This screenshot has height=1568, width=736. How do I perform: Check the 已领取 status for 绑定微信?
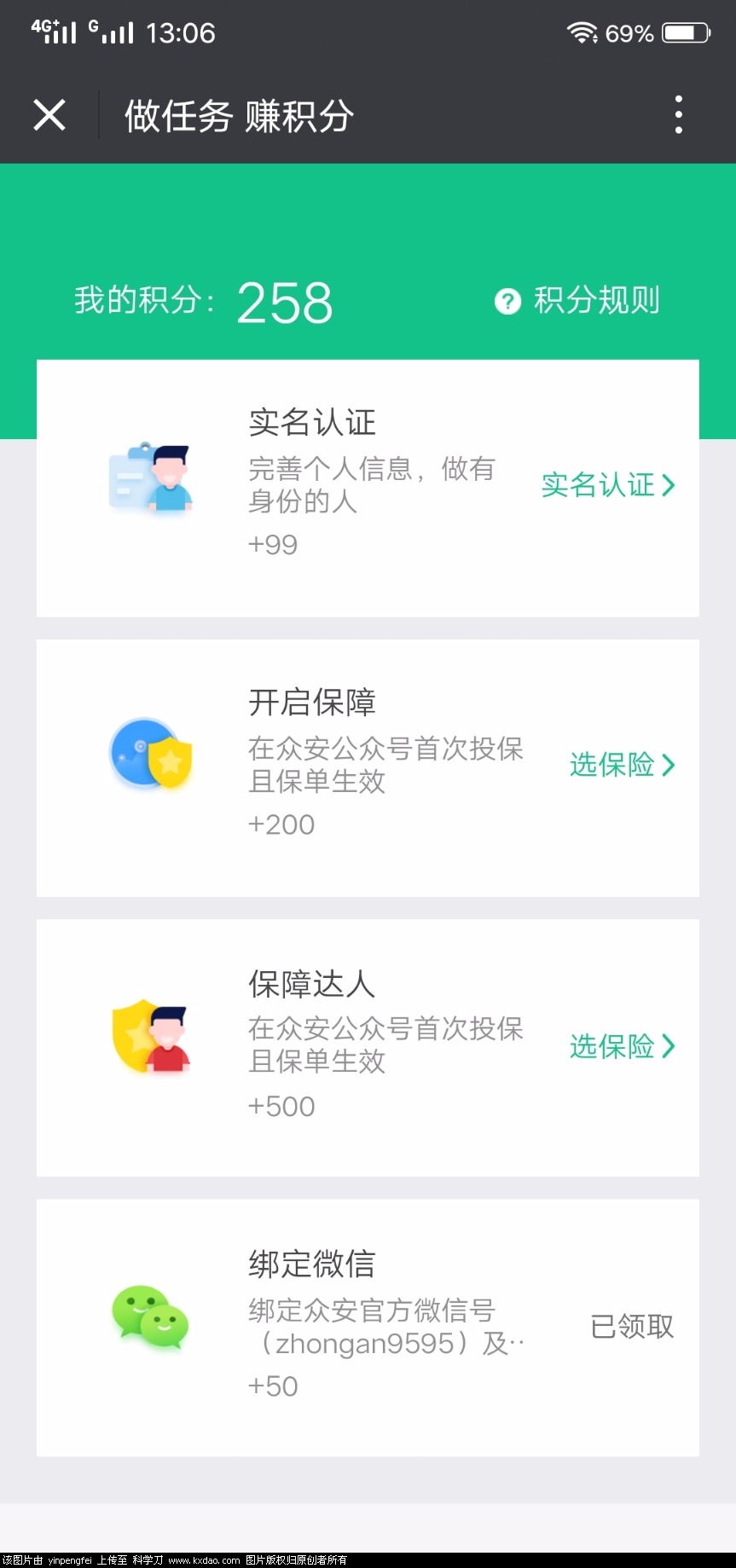tap(631, 1327)
